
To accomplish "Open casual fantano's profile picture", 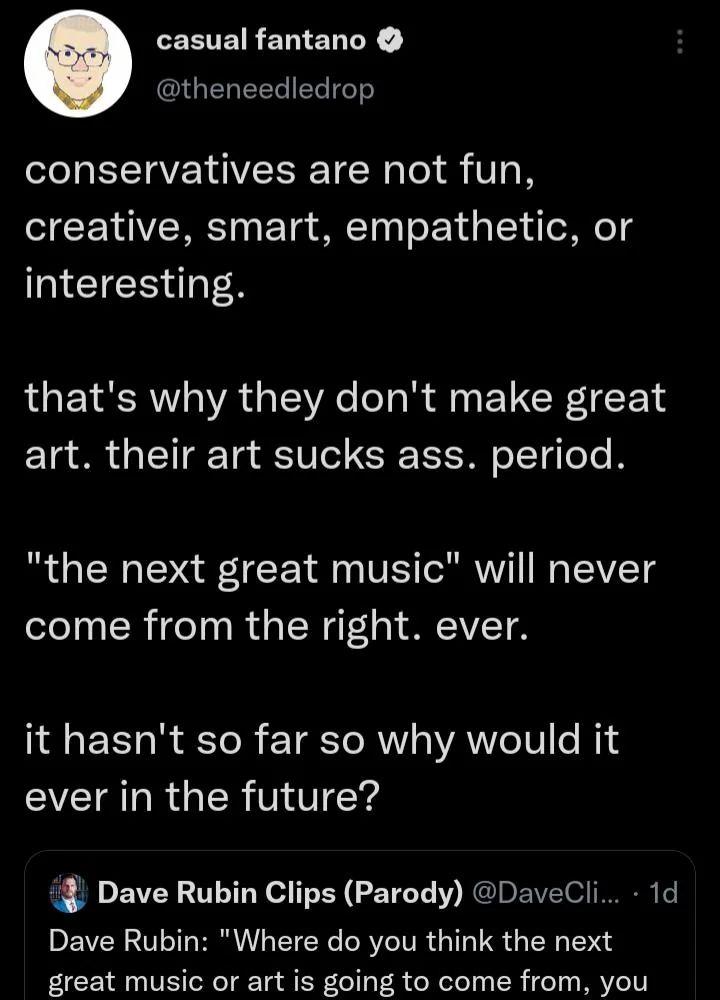I will [x=78, y=64].
